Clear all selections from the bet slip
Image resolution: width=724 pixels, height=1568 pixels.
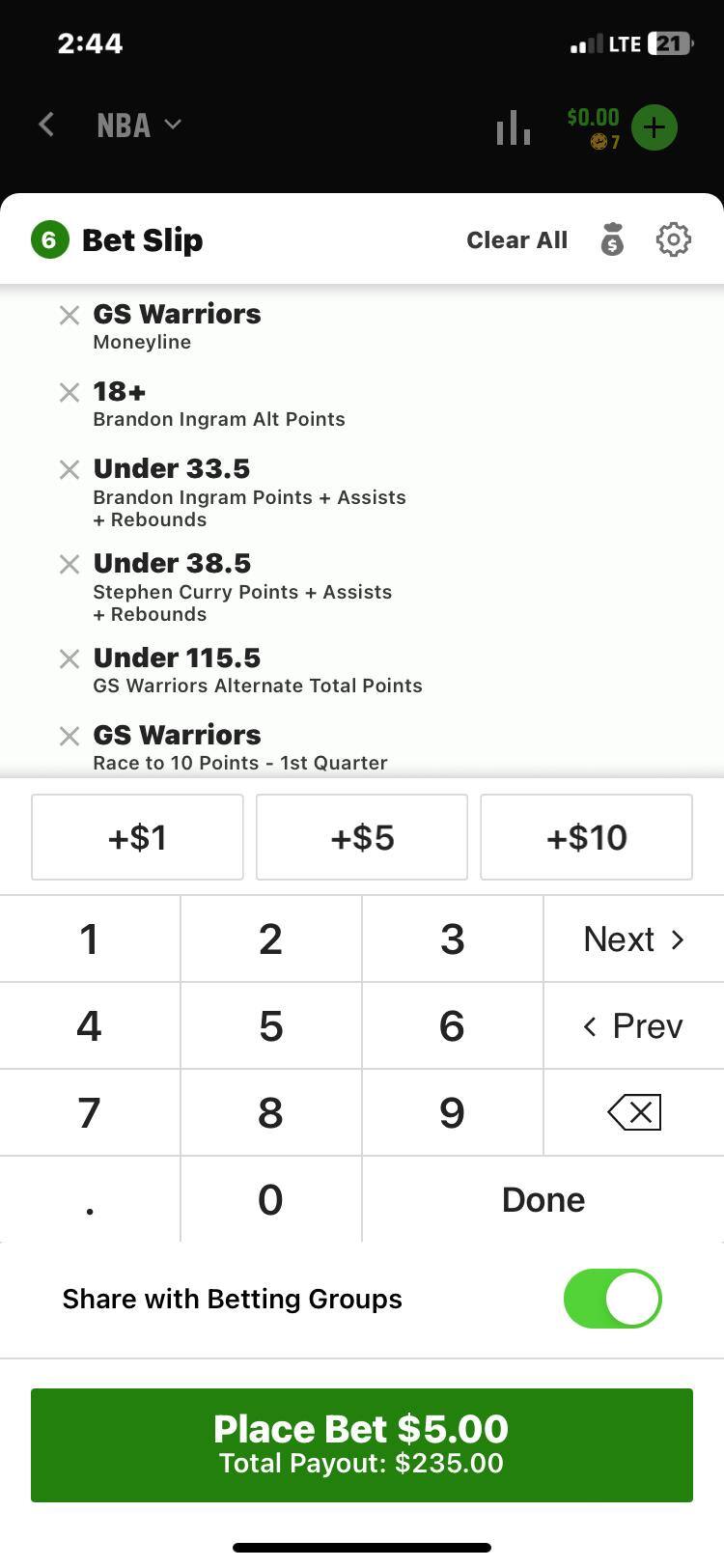[516, 240]
